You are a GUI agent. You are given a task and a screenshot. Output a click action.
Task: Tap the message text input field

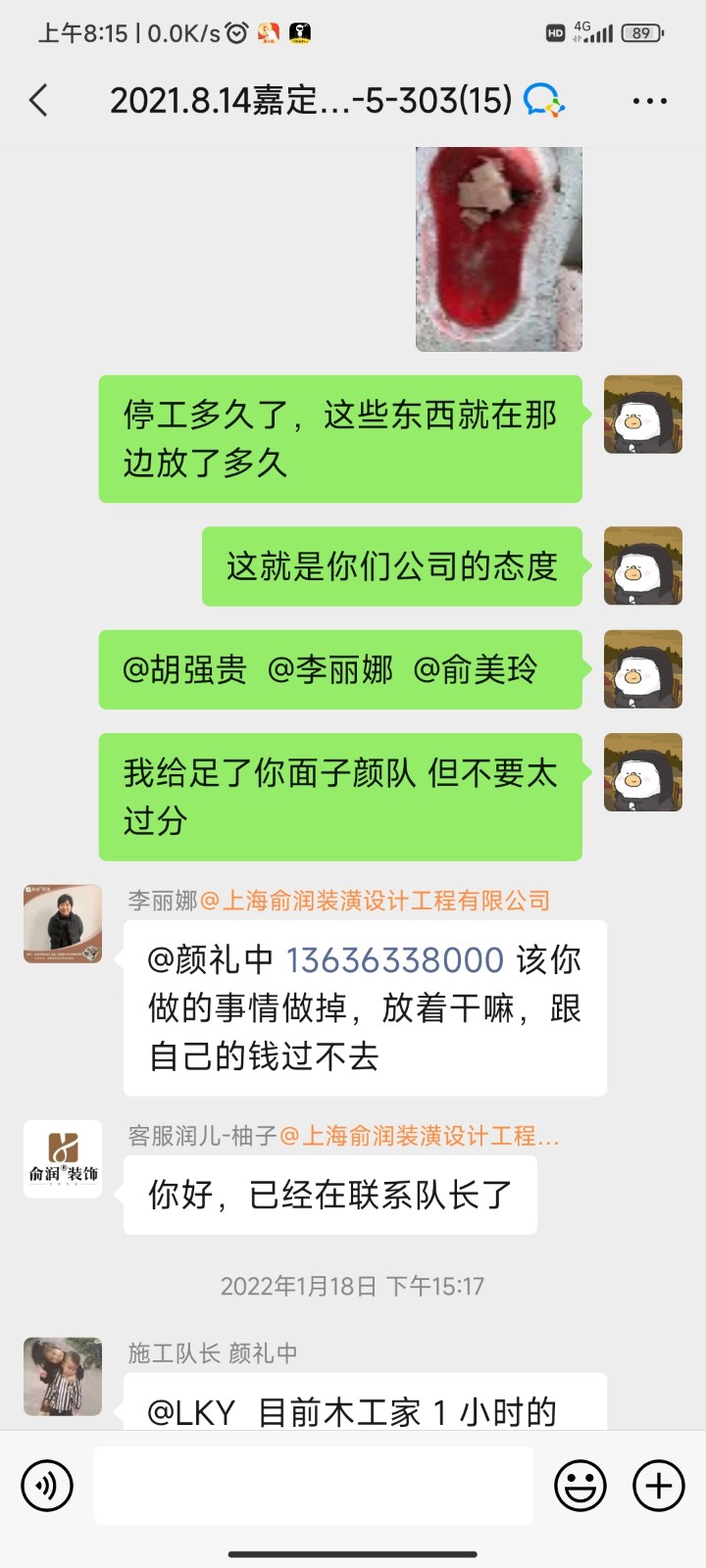pos(314,1486)
